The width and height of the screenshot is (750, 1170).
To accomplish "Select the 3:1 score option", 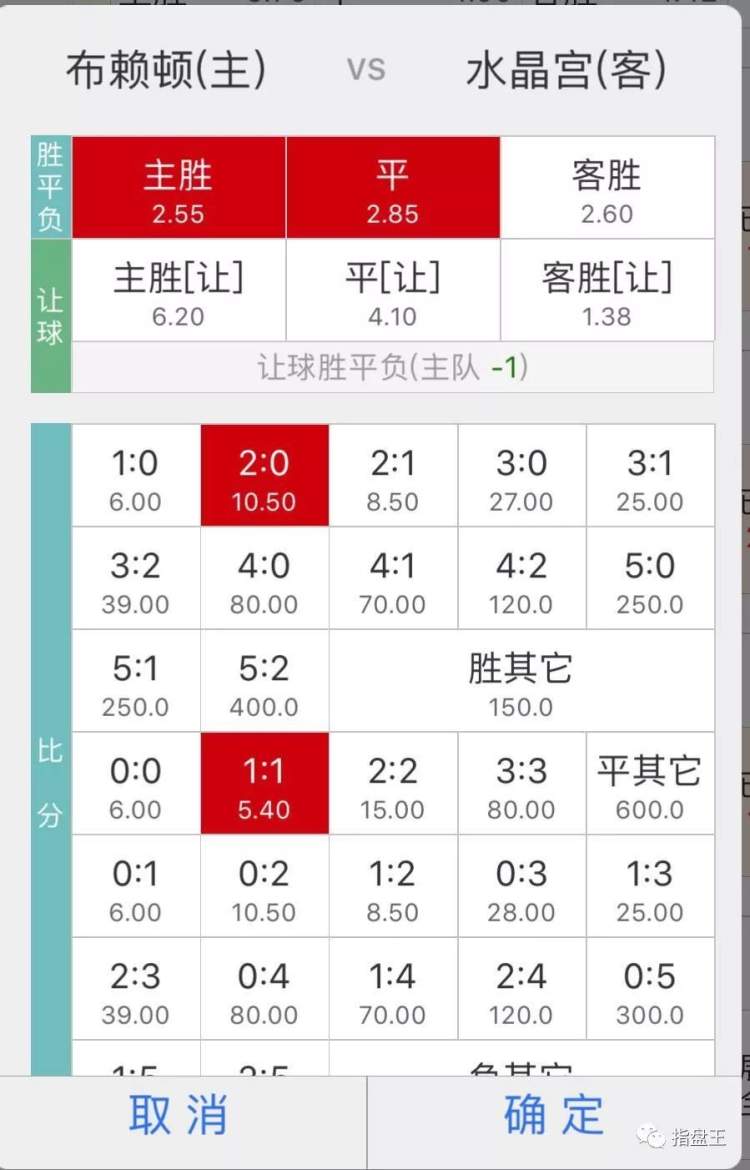I will click(650, 476).
